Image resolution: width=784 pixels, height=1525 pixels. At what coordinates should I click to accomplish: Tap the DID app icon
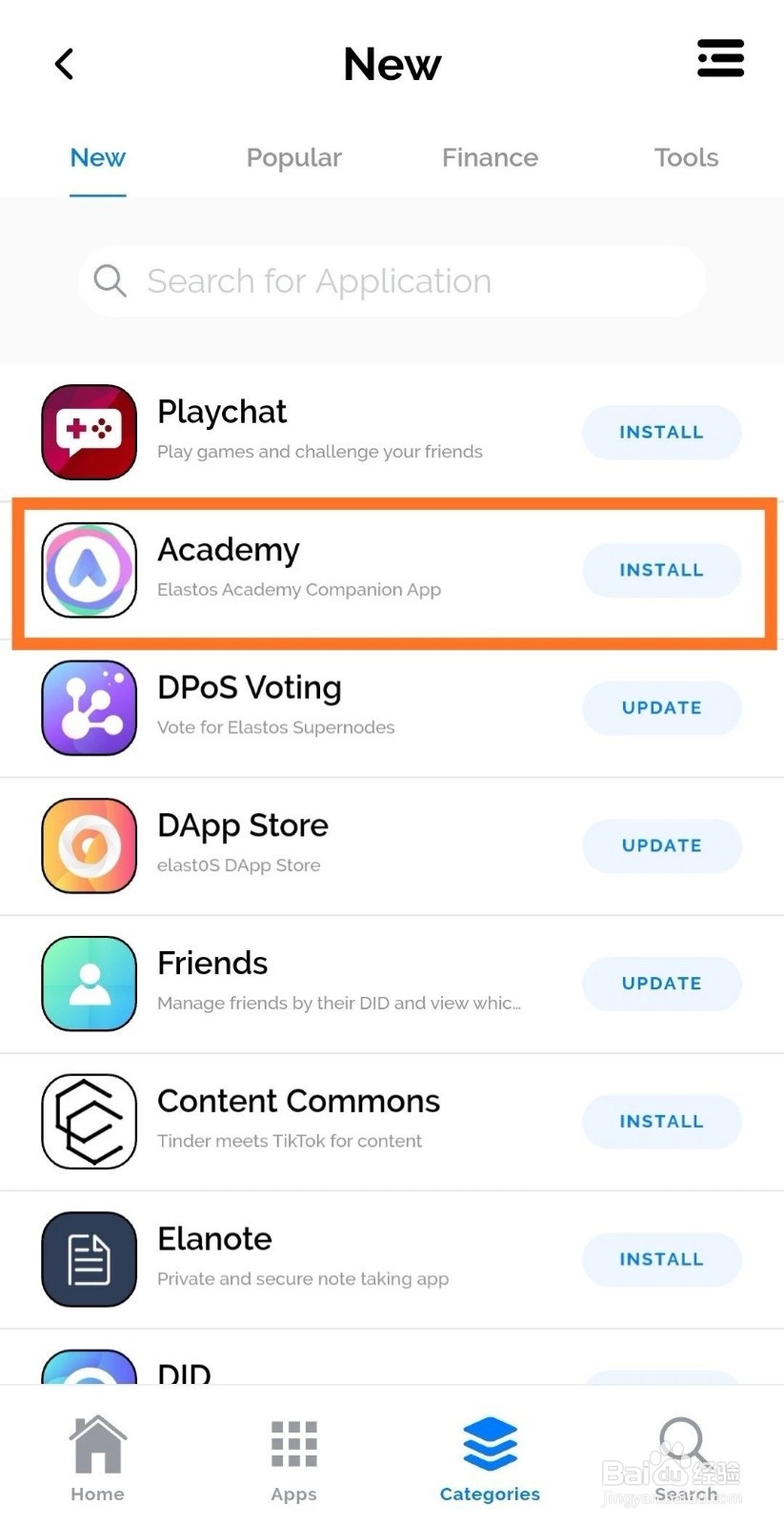[89, 1372]
